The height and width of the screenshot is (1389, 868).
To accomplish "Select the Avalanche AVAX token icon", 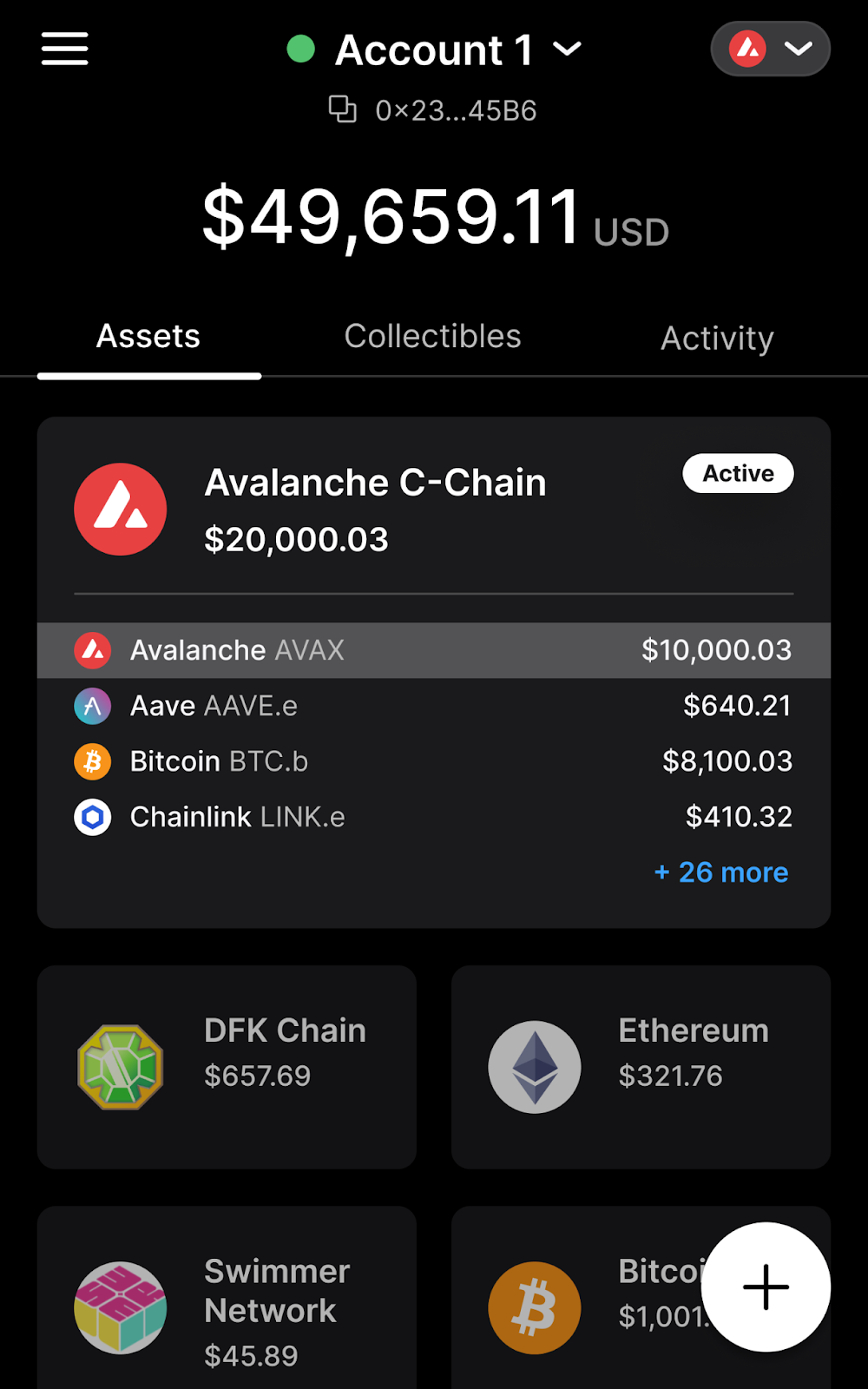I will [x=93, y=649].
